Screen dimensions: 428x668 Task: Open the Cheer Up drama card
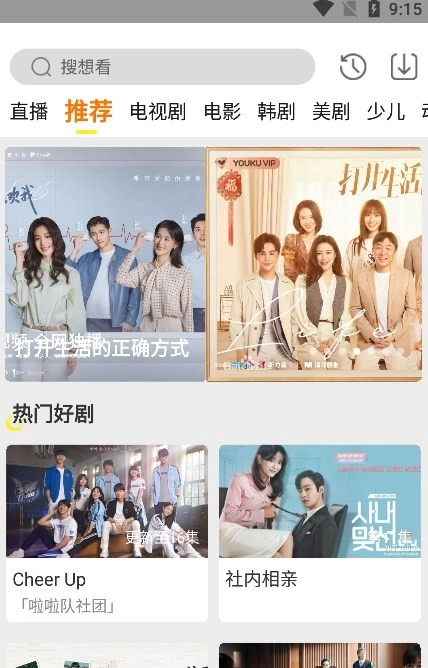coord(107,533)
